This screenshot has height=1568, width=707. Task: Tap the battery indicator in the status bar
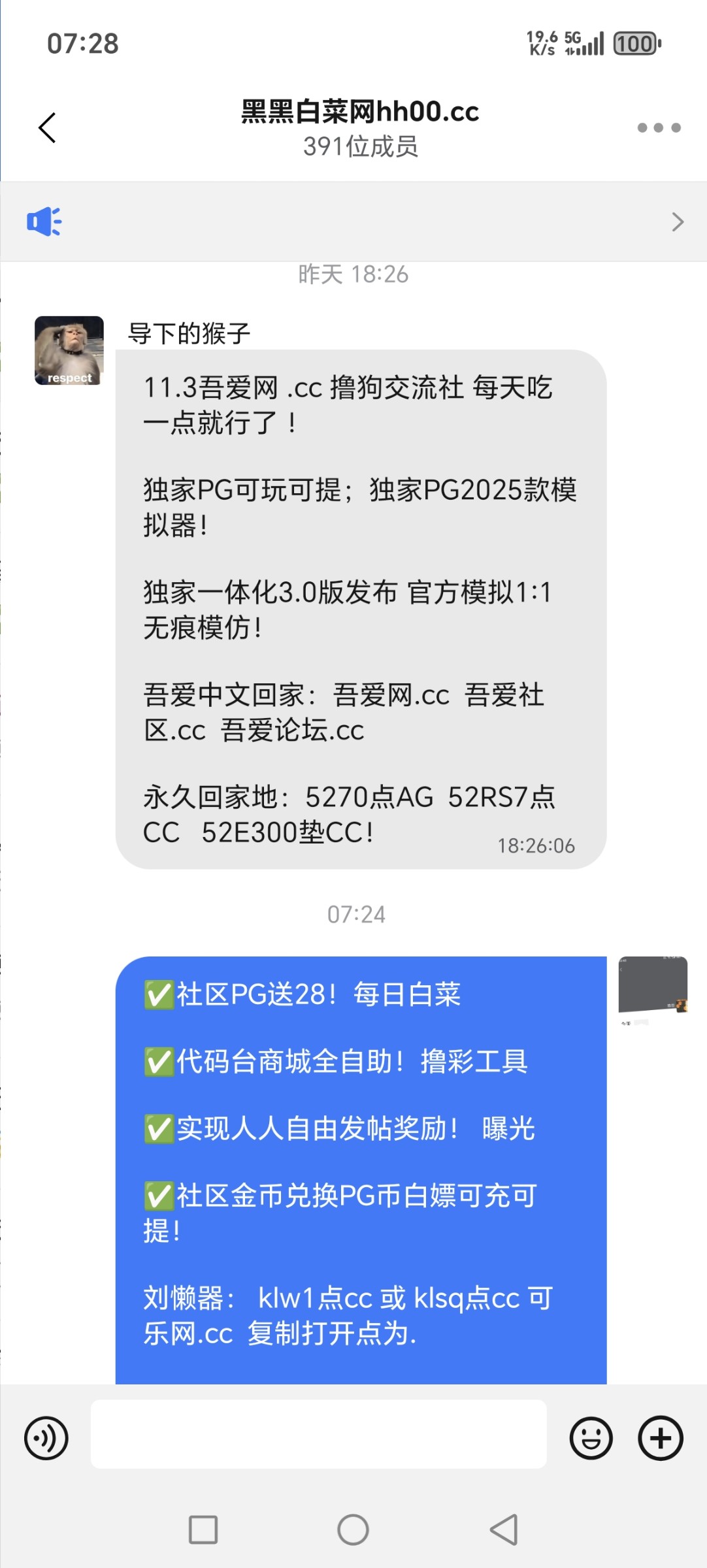point(635,44)
